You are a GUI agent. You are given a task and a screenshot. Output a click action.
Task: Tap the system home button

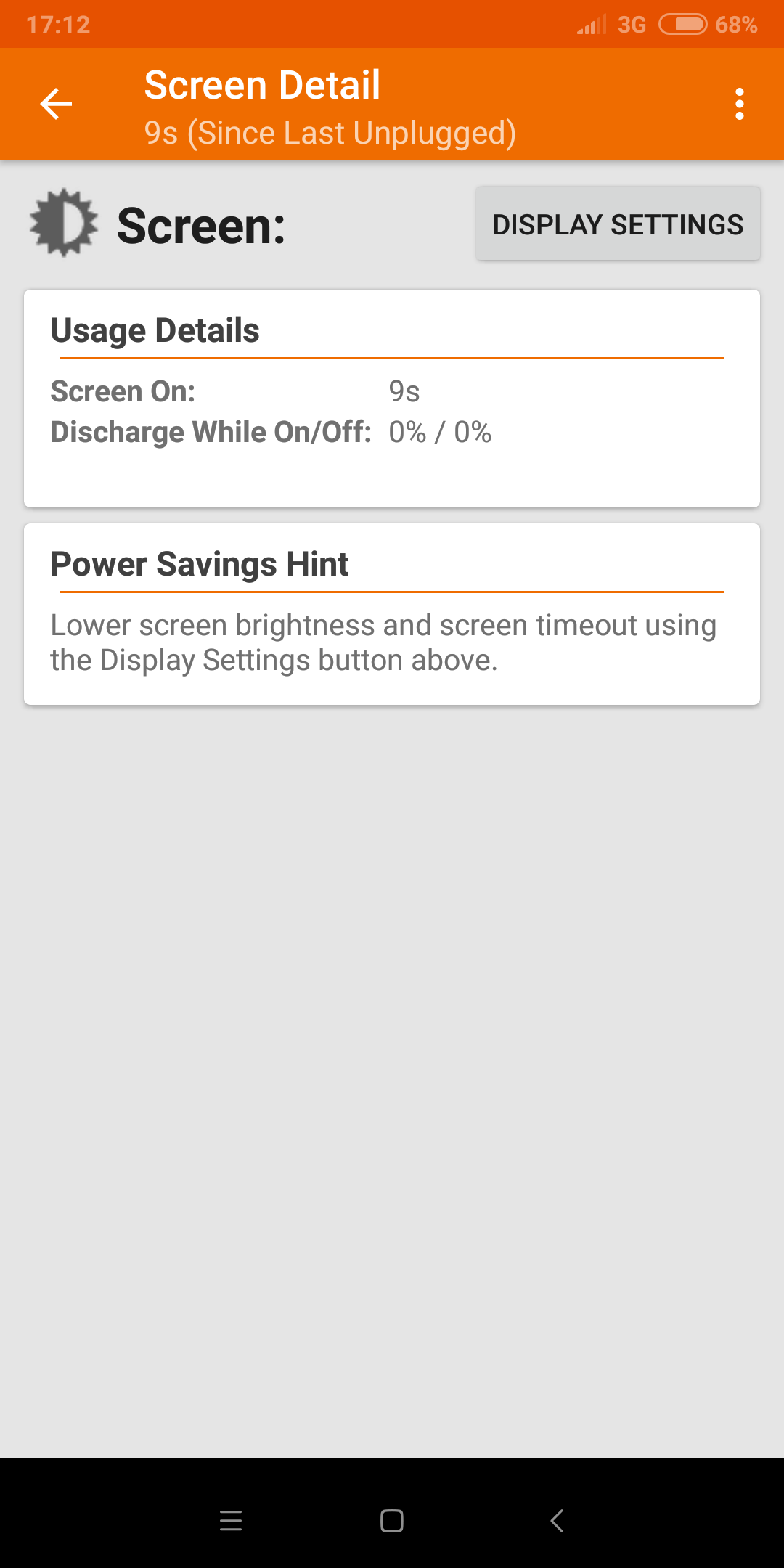click(x=392, y=1520)
